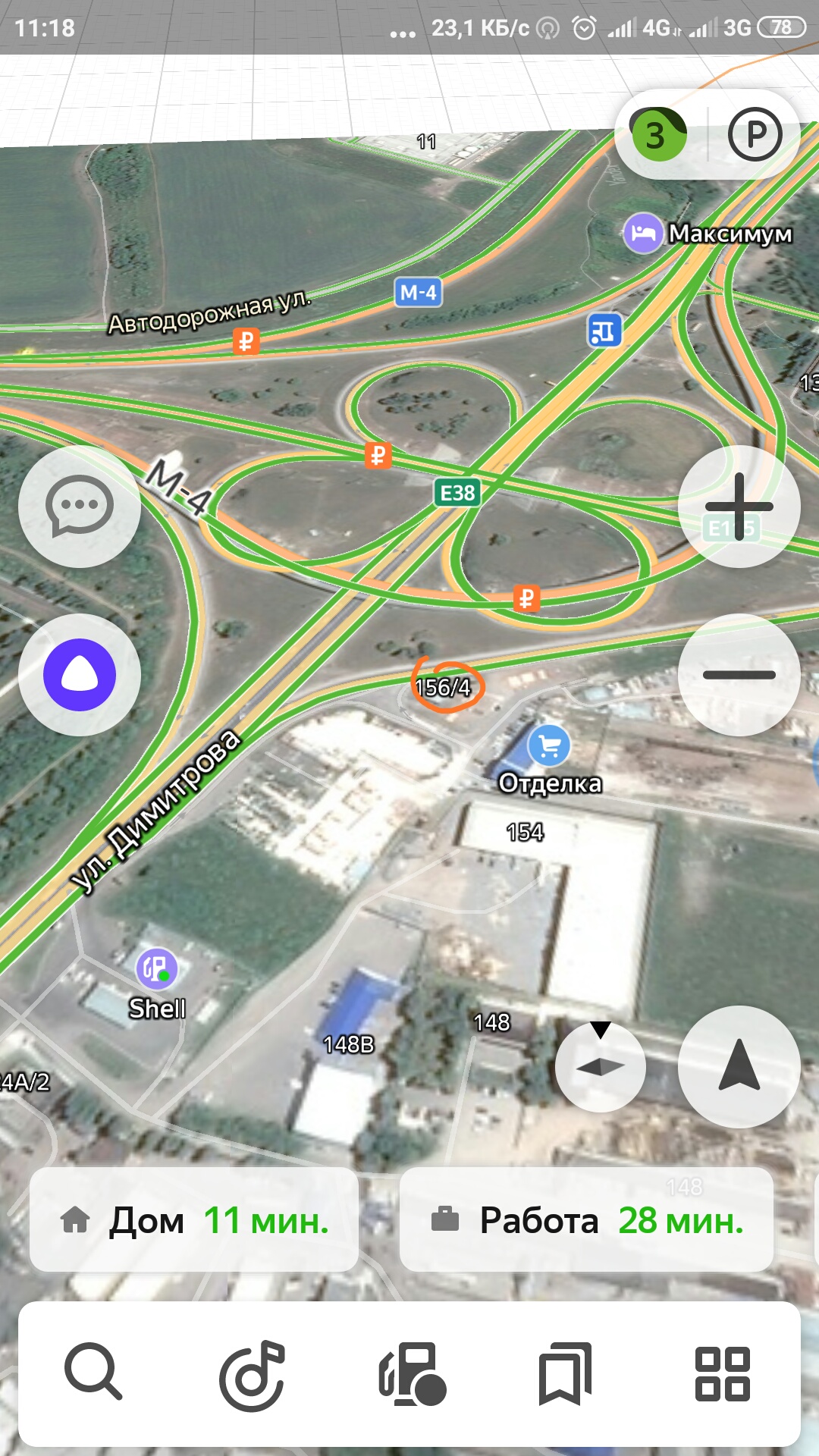This screenshot has width=819, height=1456.
Task: Activate the Alice voice assistant
Action: pos(80,675)
